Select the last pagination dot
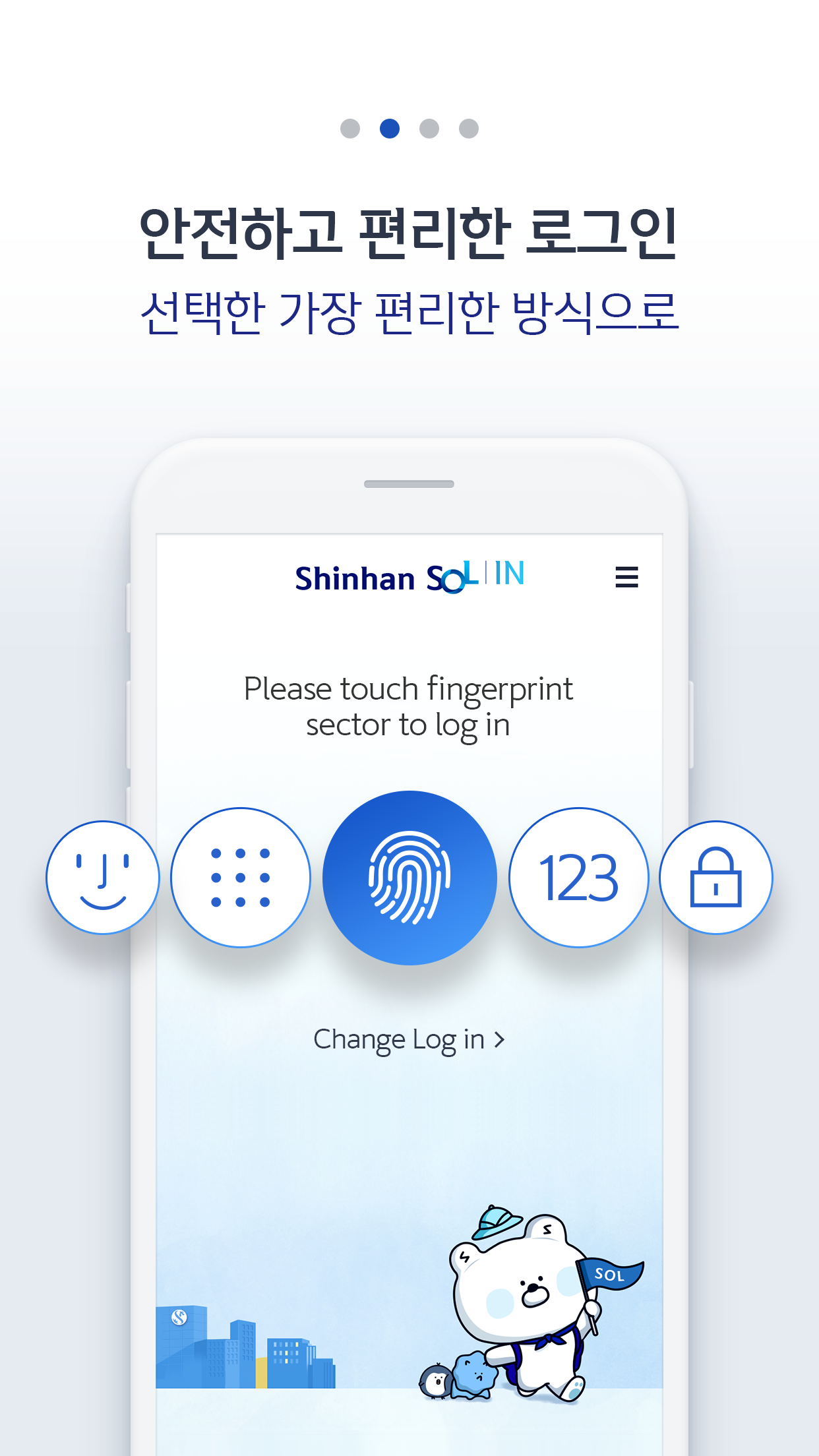The width and height of the screenshot is (819, 1456). point(468,128)
